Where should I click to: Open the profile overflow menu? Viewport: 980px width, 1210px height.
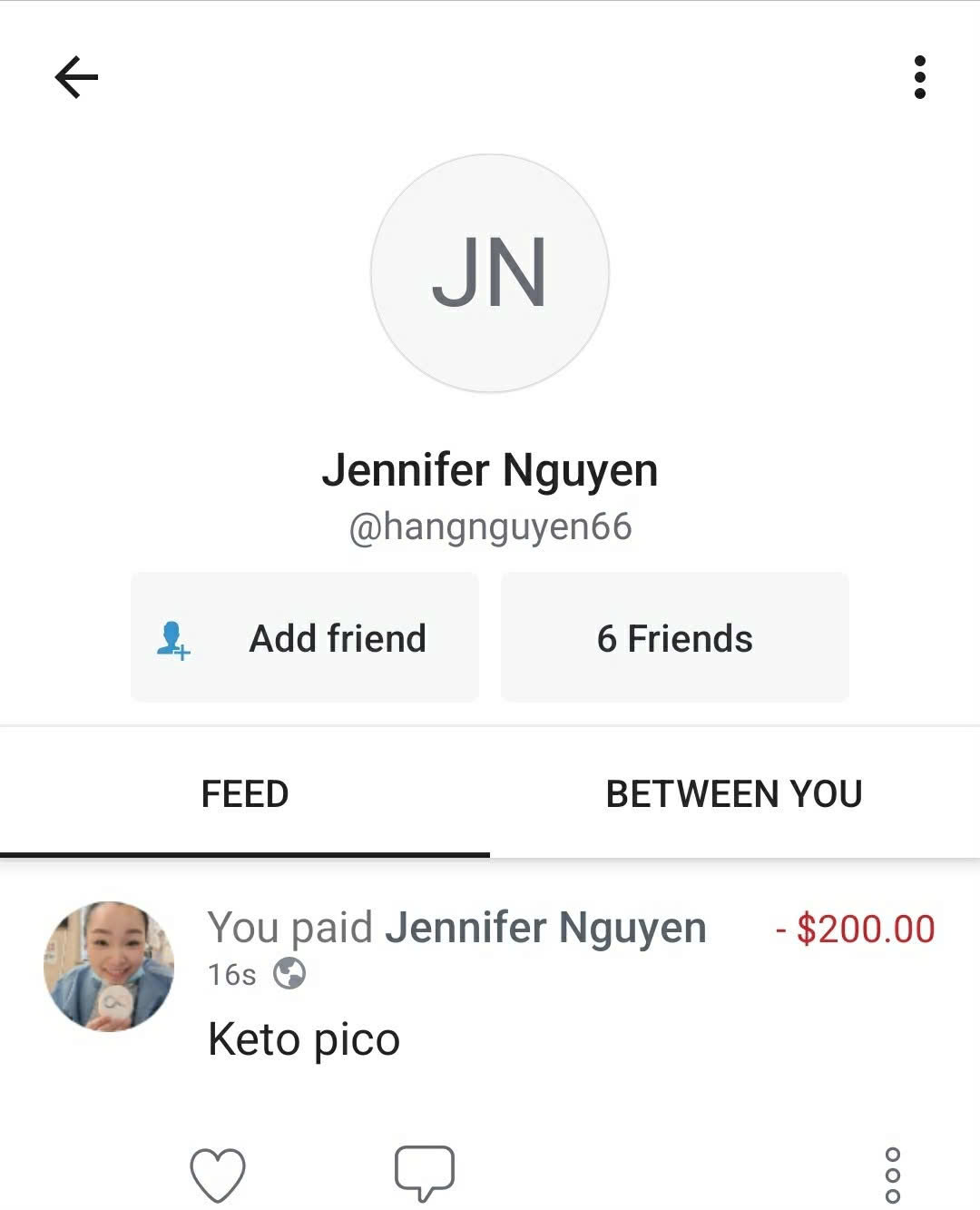(x=920, y=77)
